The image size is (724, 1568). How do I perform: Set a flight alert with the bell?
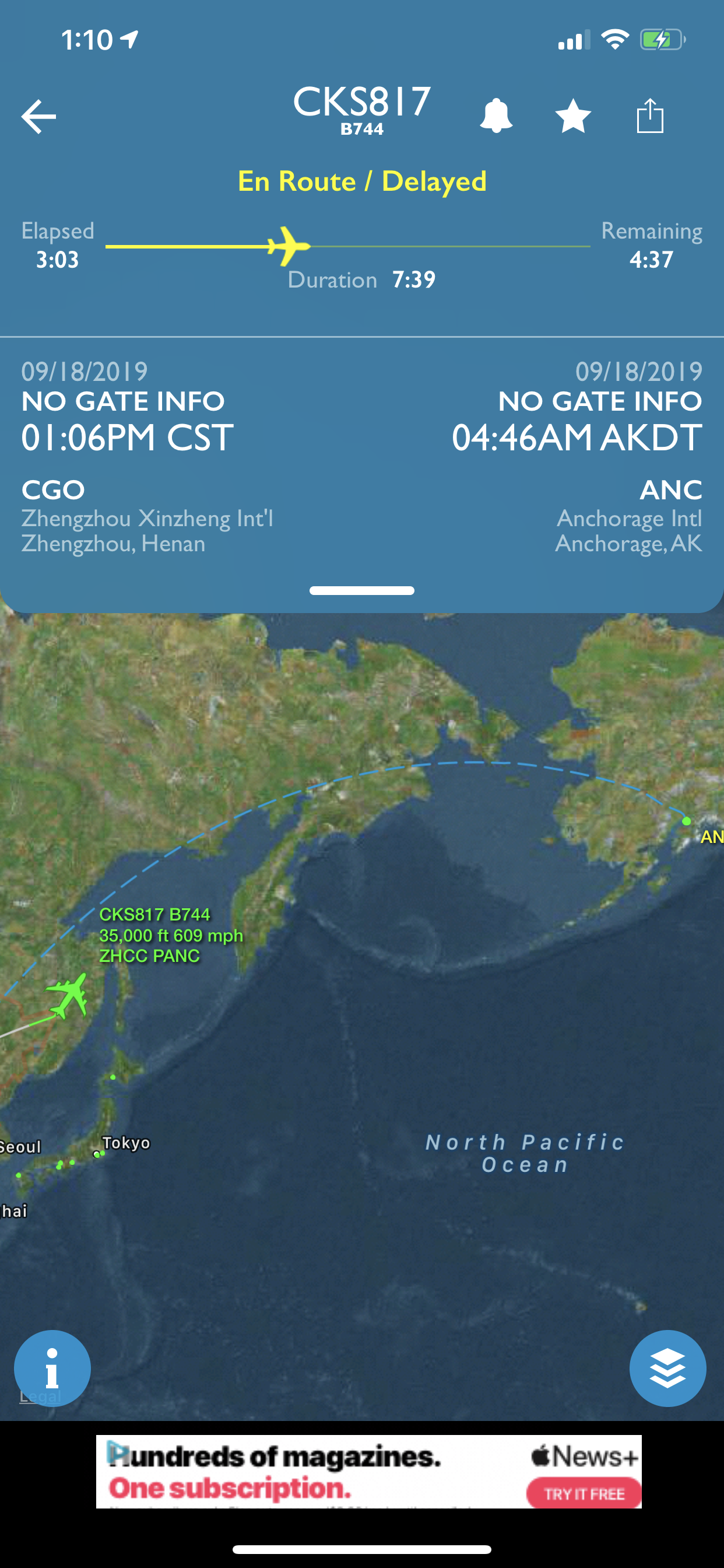496,116
